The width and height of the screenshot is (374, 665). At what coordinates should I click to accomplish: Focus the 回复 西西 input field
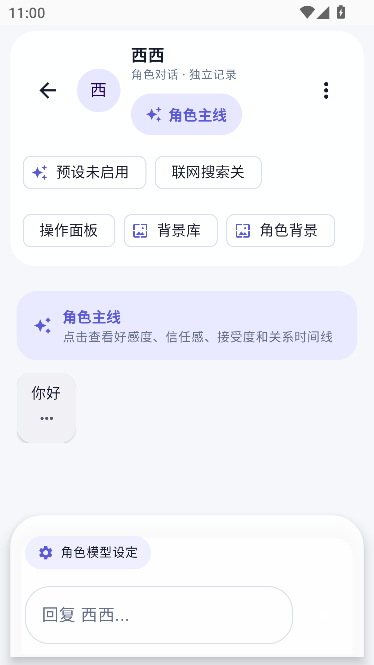pyautogui.click(x=159, y=615)
